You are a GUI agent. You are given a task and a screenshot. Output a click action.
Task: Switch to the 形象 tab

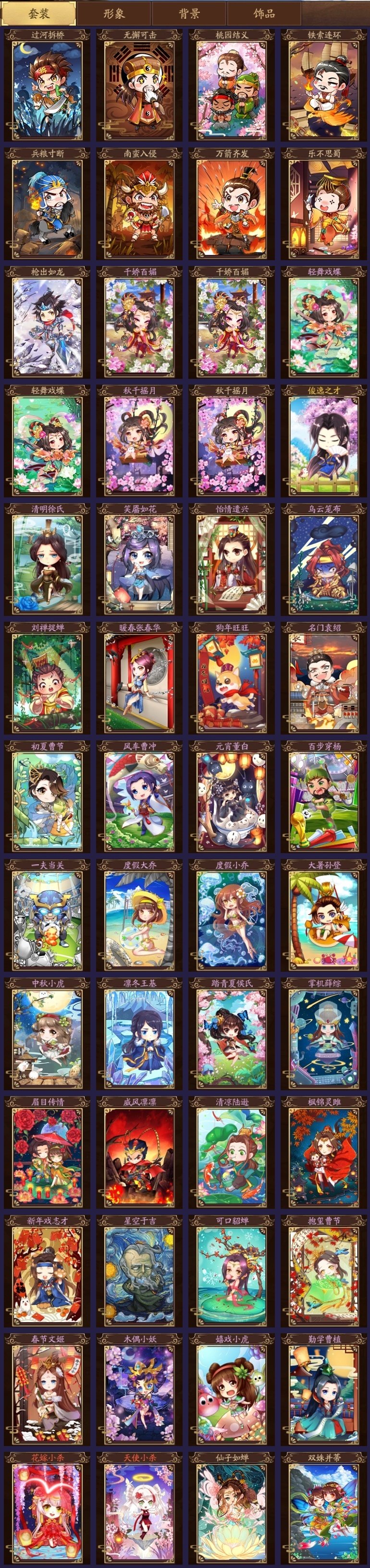[114, 13]
